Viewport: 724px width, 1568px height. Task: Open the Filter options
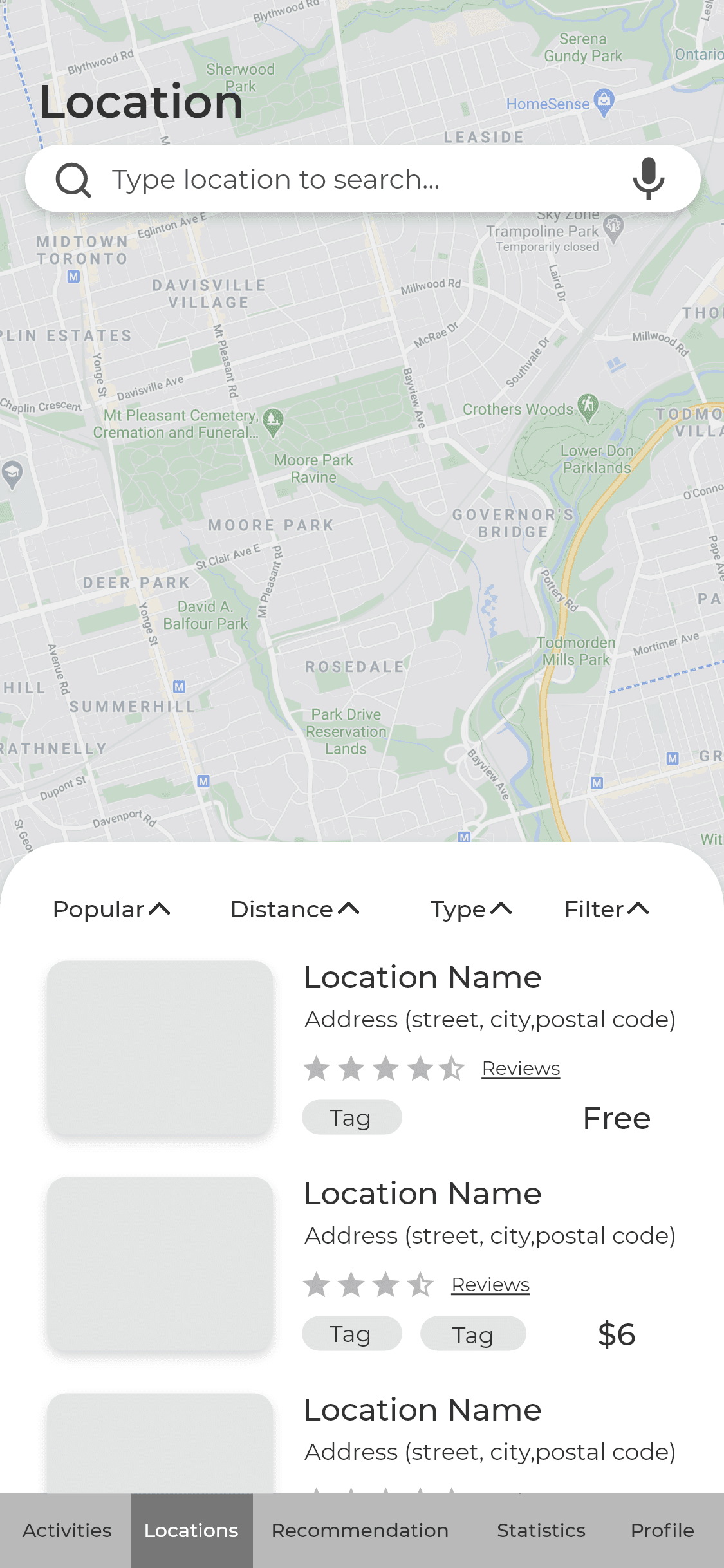(x=606, y=910)
